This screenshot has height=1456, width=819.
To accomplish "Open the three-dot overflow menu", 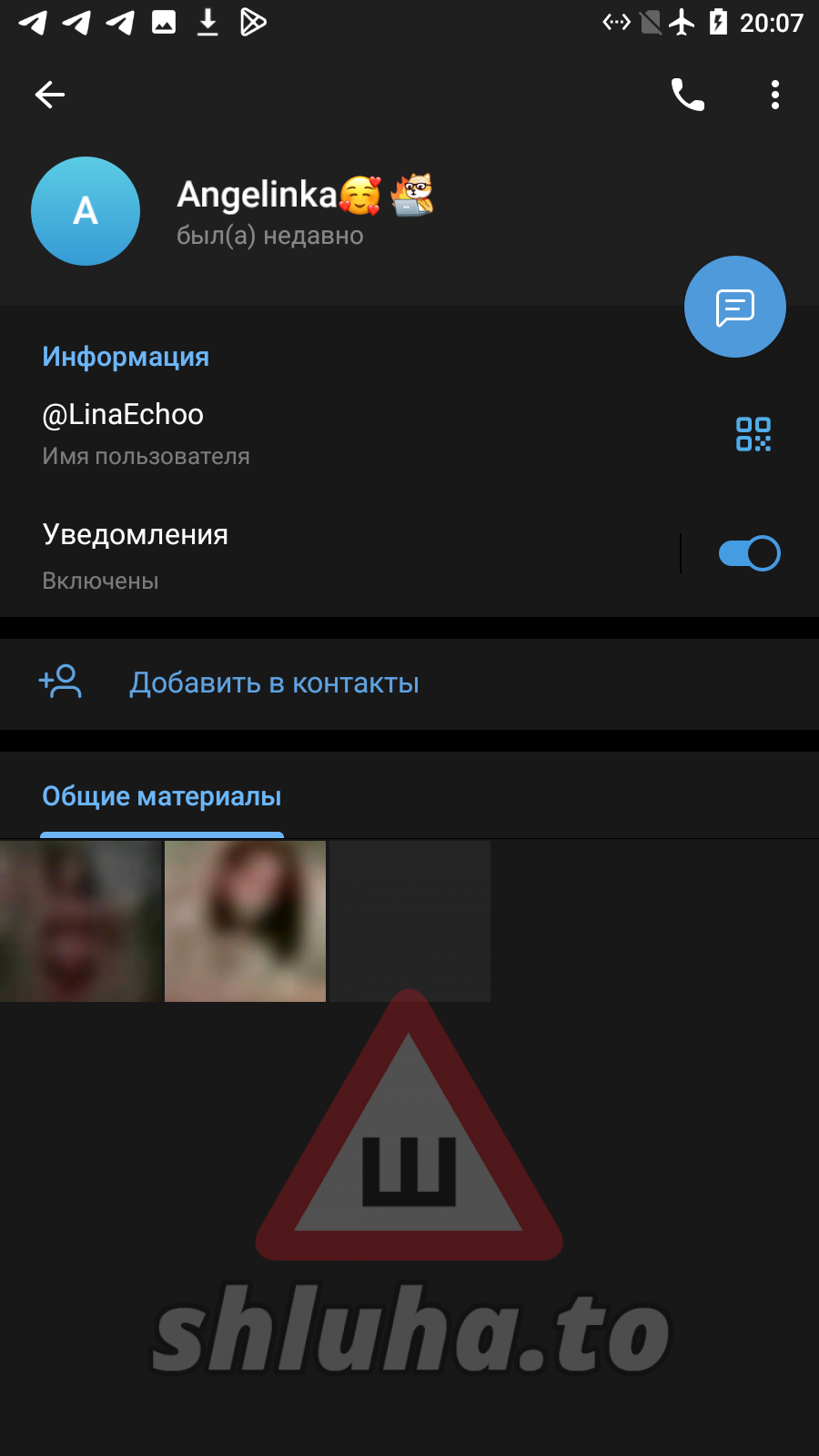I will (x=775, y=95).
